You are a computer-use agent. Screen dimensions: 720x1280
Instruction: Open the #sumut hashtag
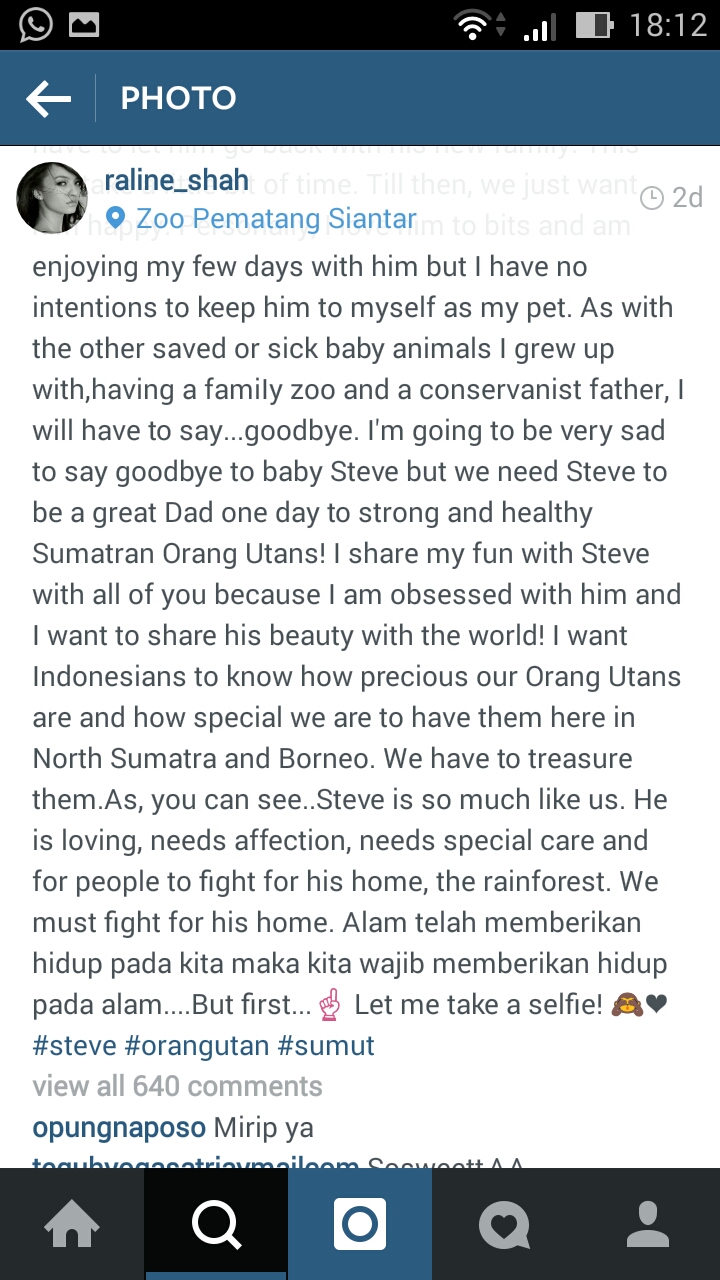coord(326,1045)
